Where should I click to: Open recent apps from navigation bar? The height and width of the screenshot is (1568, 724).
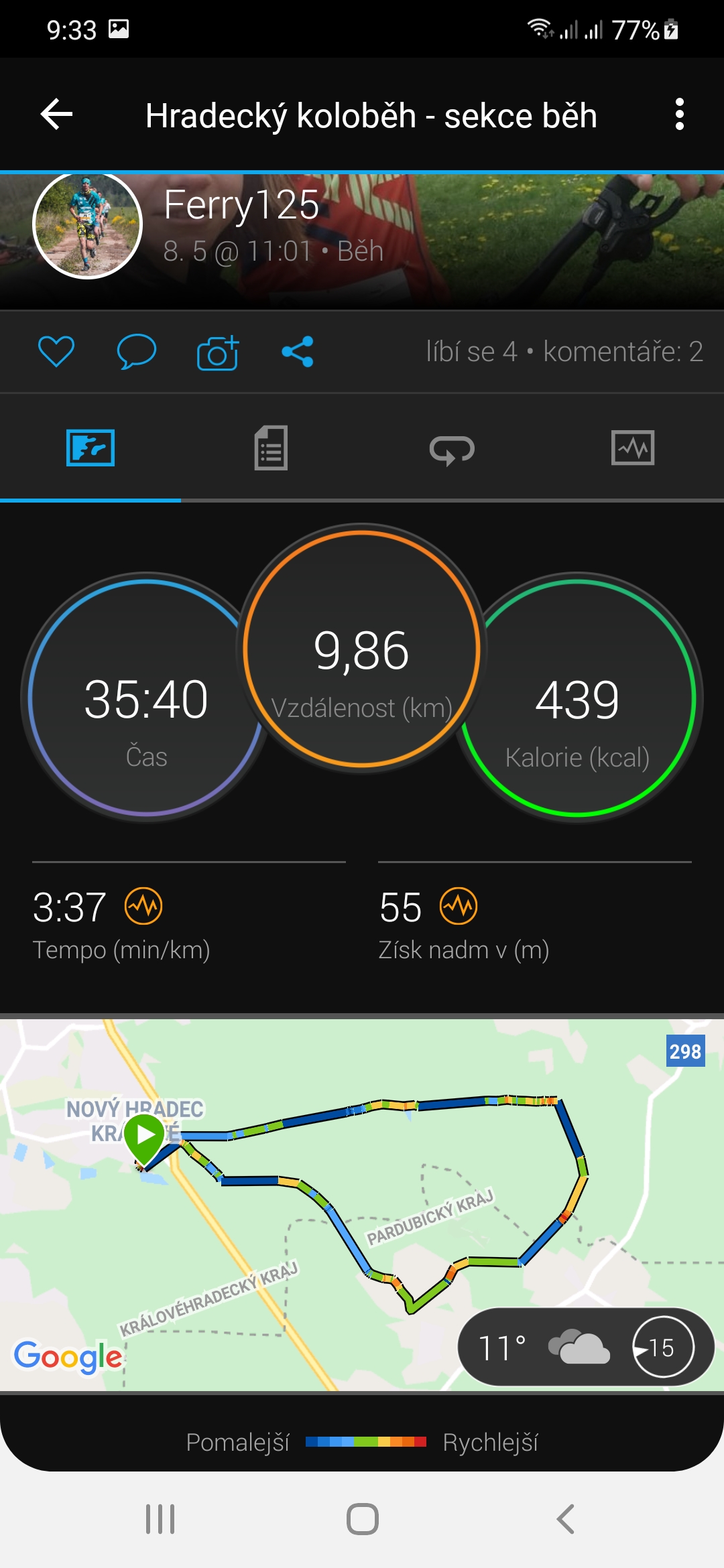pos(161,1519)
